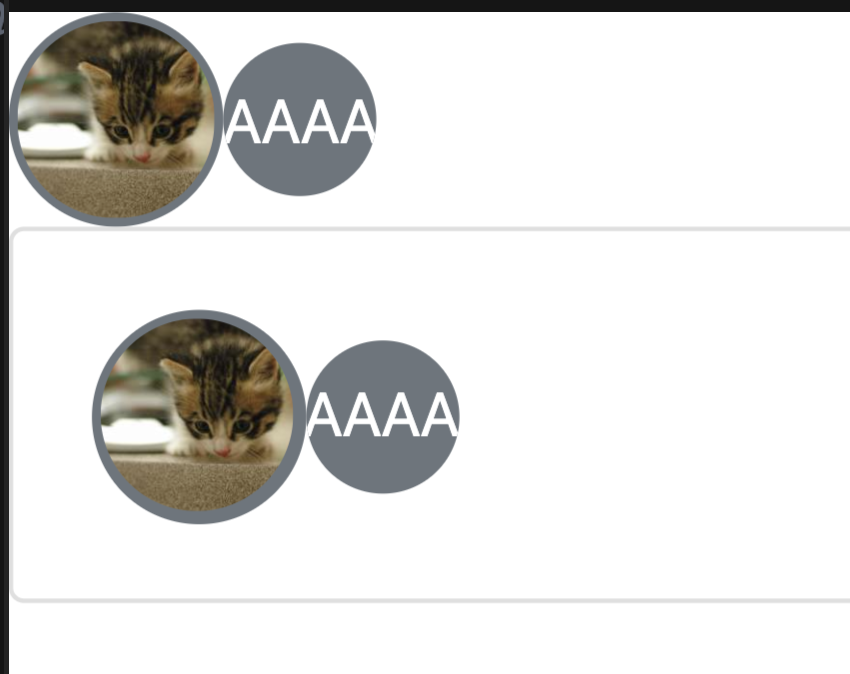The image size is (850, 674).
Task: Open the kitten avatar above the bordered card
Action: coord(116,120)
